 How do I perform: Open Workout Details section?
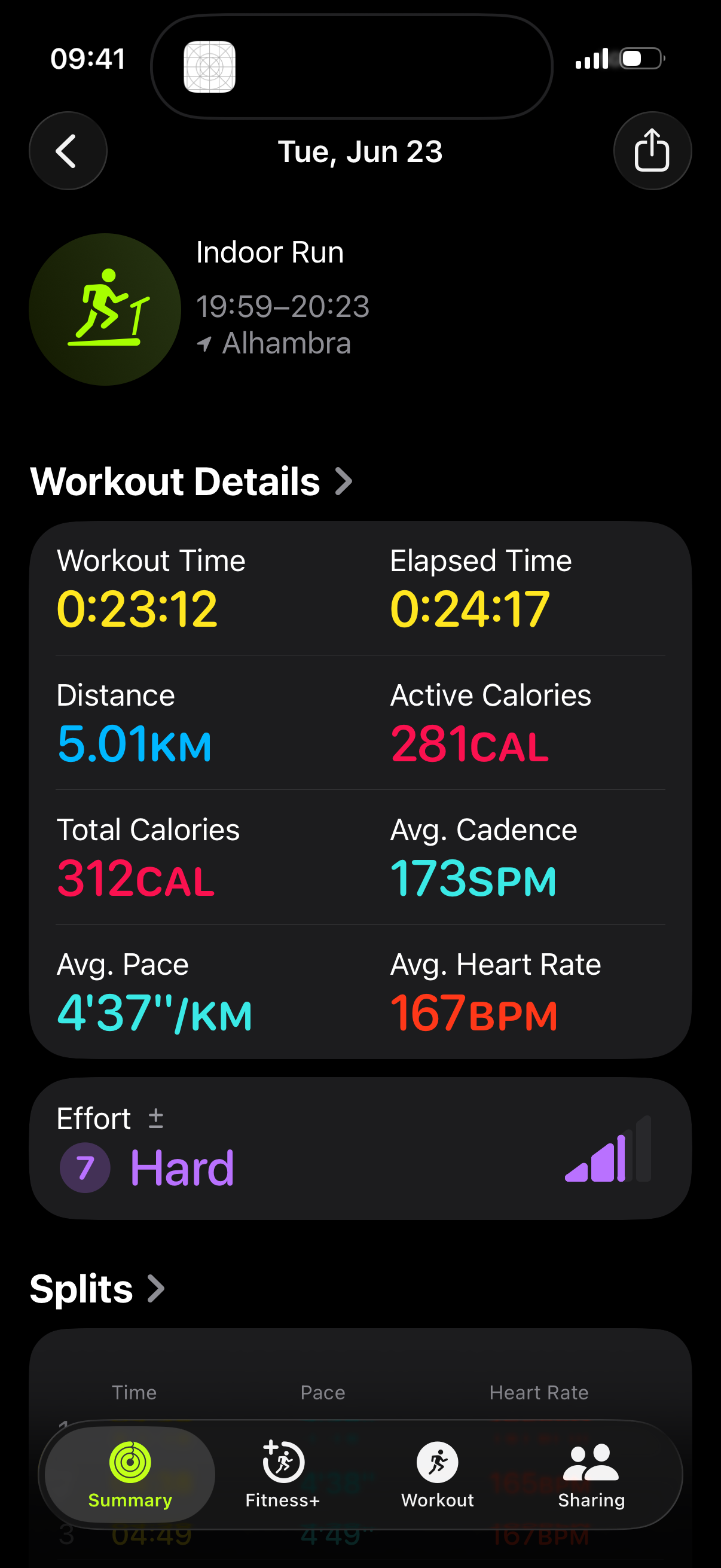click(x=191, y=481)
